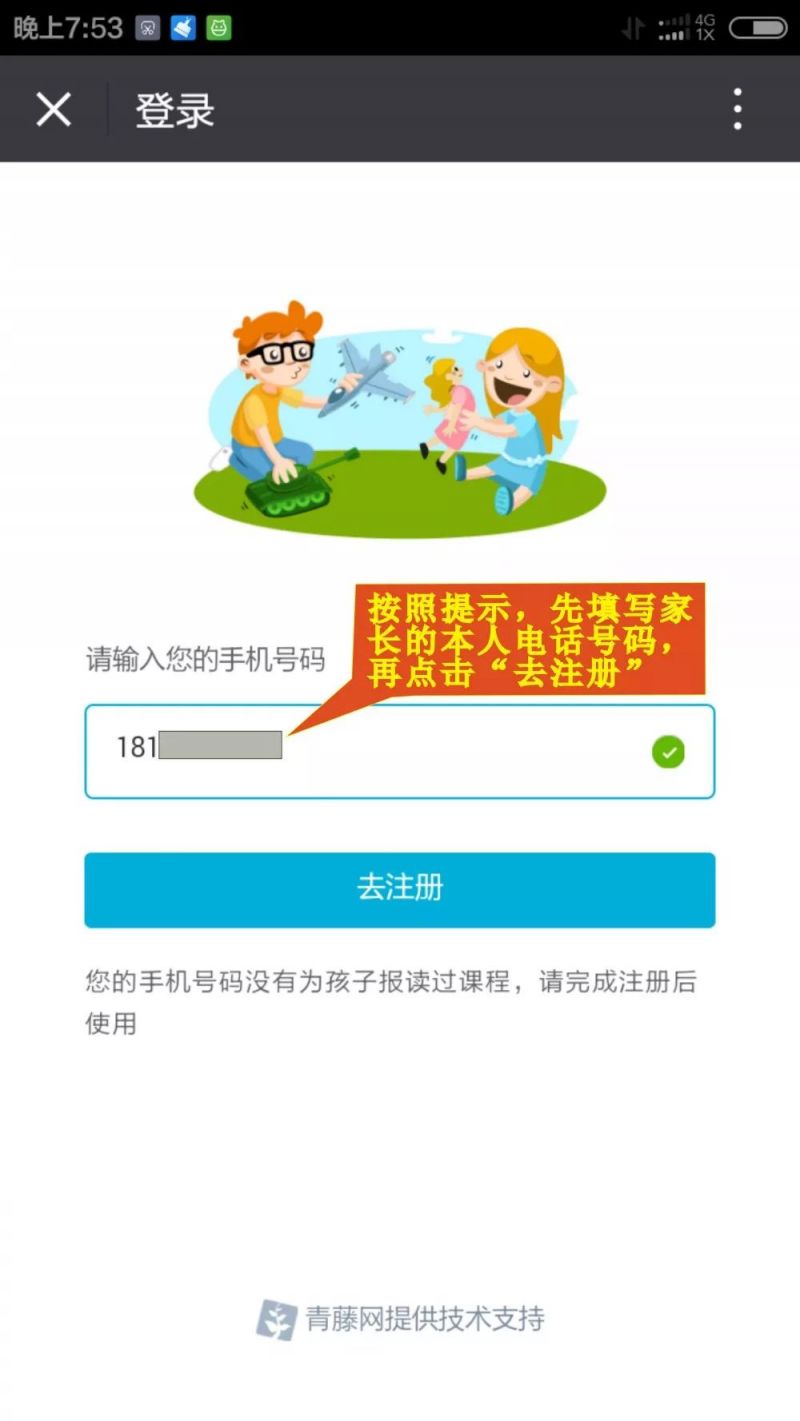Close the login page
The height and width of the screenshot is (1421, 800).
pyautogui.click(x=53, y=109)
